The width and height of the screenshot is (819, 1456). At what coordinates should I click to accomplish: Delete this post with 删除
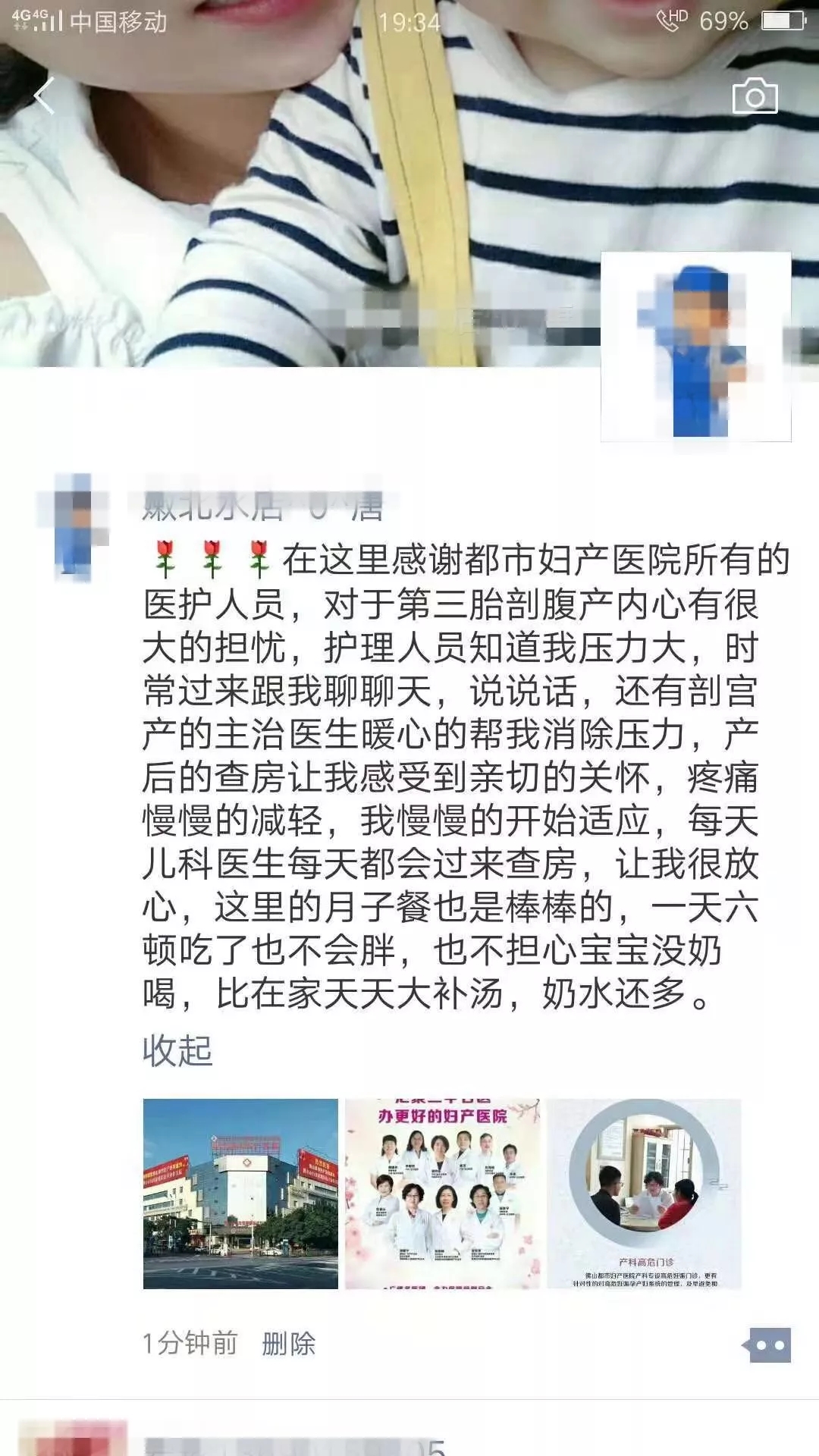pos(288,1344)
